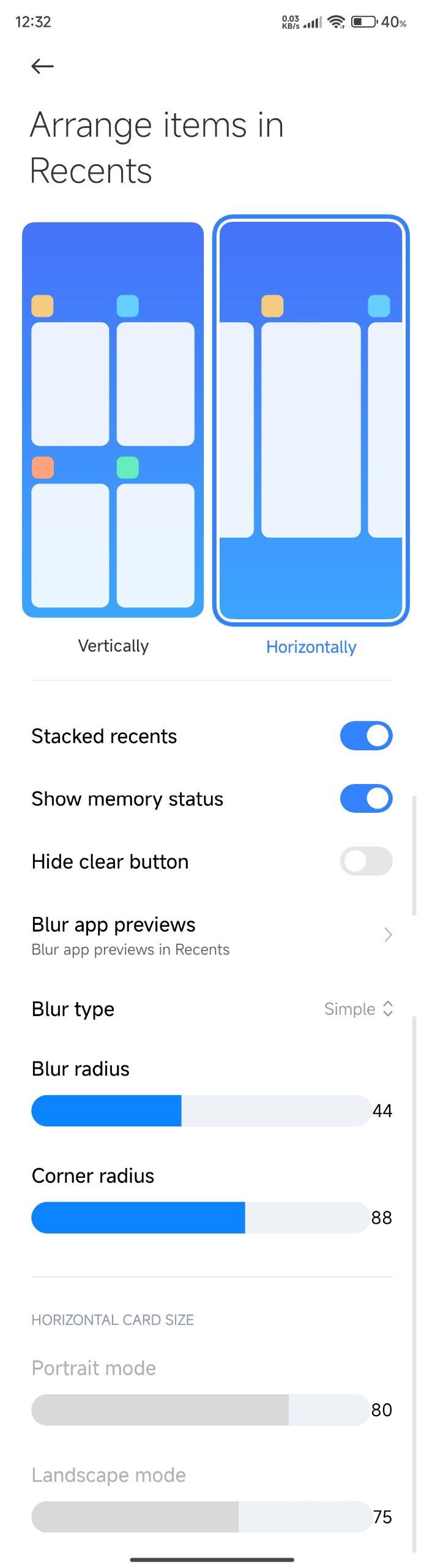Enable Hide clear button switch
This screenshot has height=1568, width=424.
366,861
